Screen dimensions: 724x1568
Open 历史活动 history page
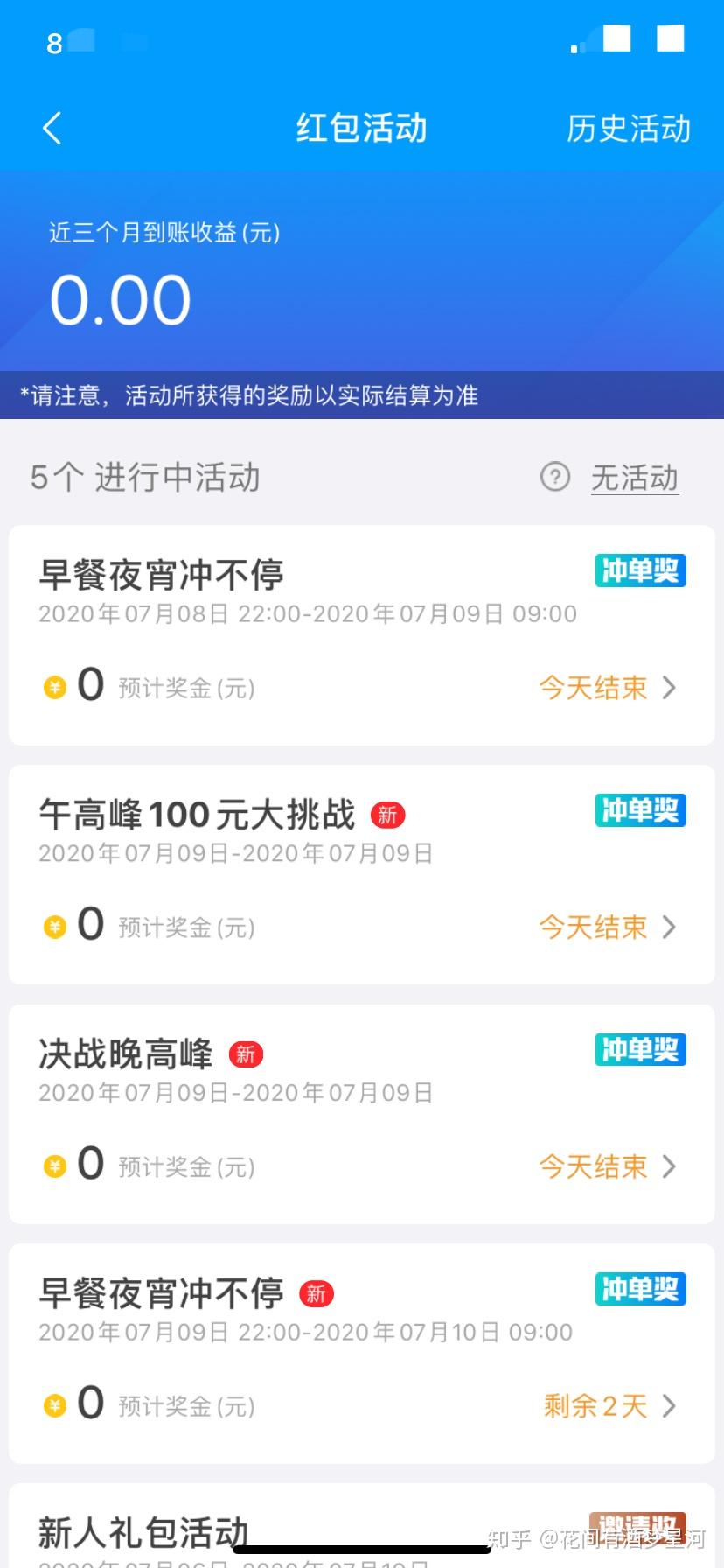[628, 129]
